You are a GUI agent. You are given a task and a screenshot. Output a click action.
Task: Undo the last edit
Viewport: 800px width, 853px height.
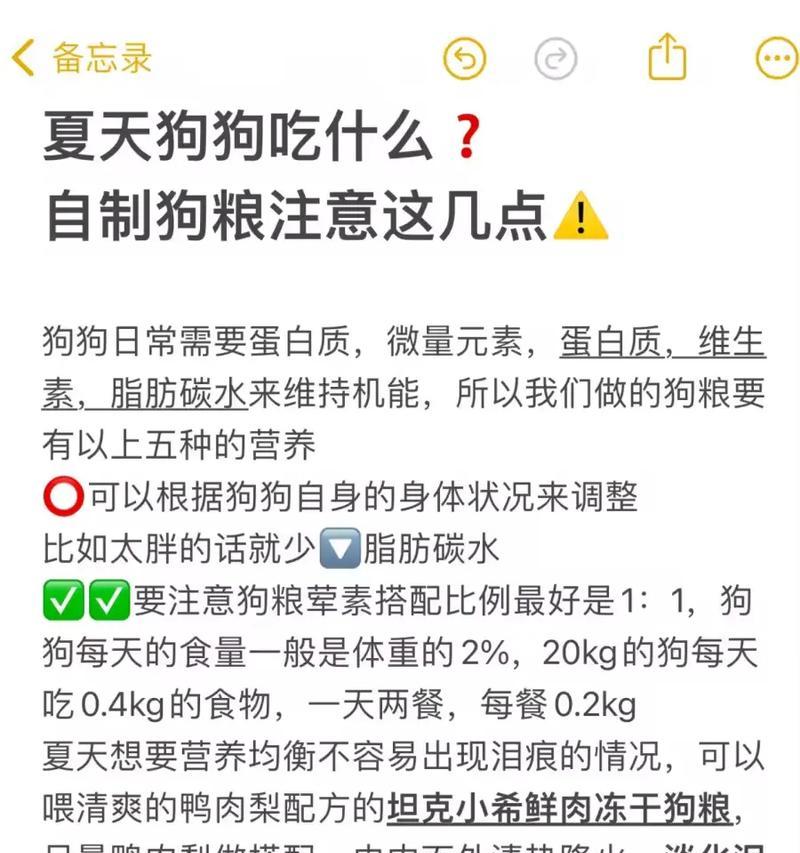coord(464,58)
